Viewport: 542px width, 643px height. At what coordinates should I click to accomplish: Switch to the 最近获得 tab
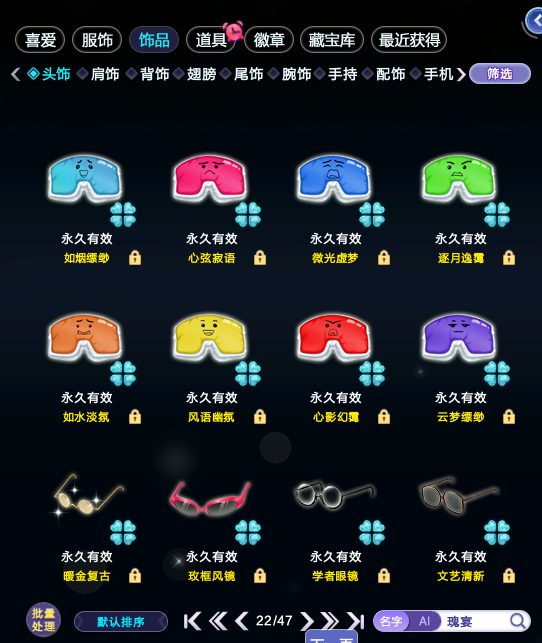pyautogui.click(x=409, y=40)
